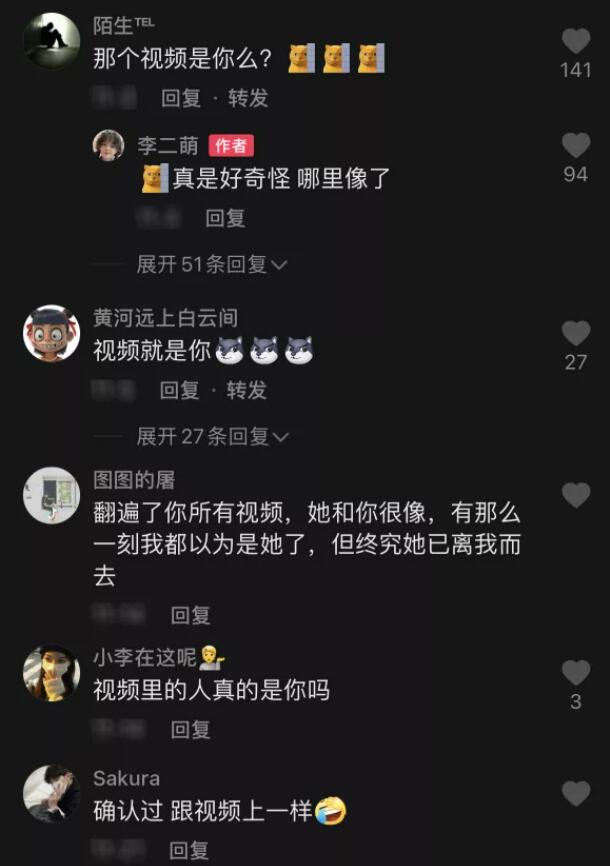610x866 pixels.
Task: Like 李二萌's author reply
Action: (576, 145)
